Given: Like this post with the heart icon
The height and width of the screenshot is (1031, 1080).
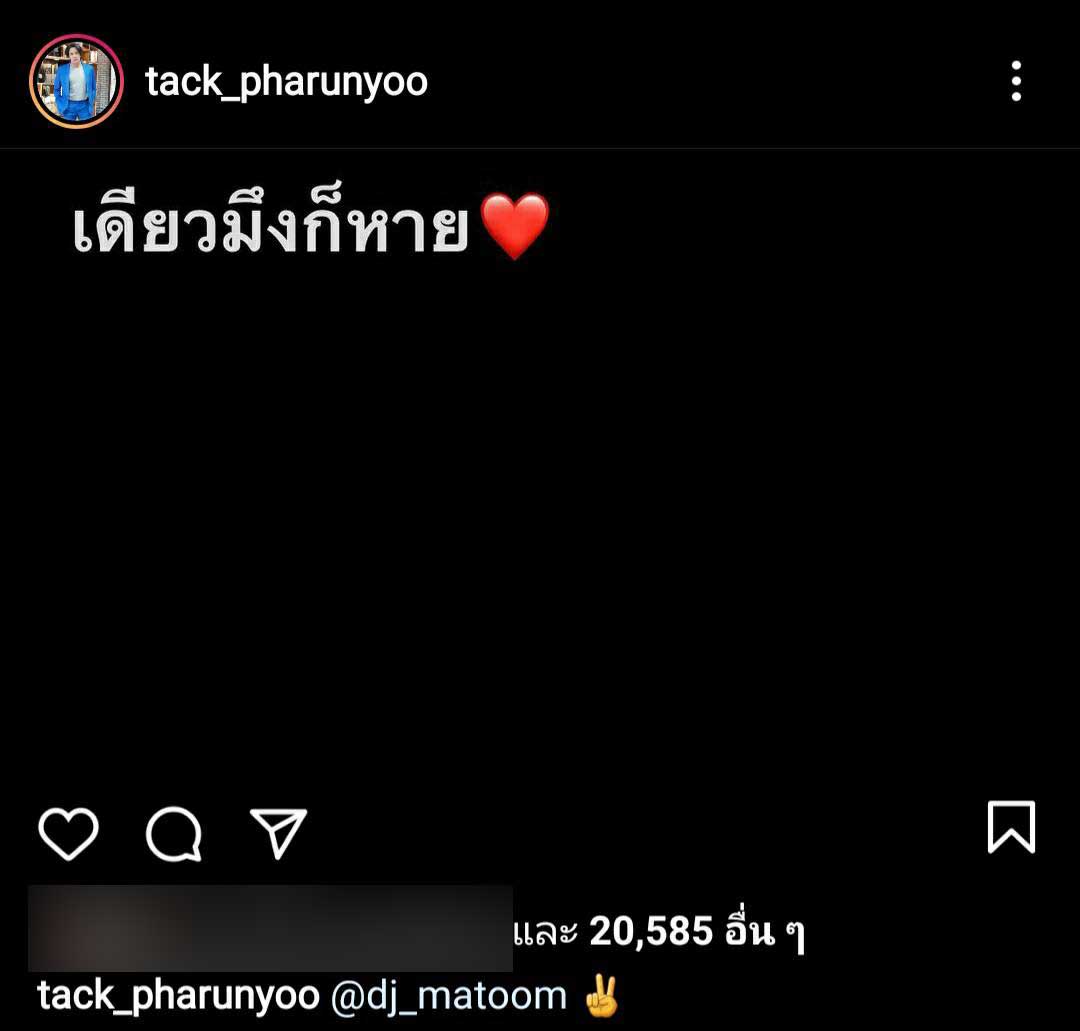Looking at the screenshot, I should 68,833.
